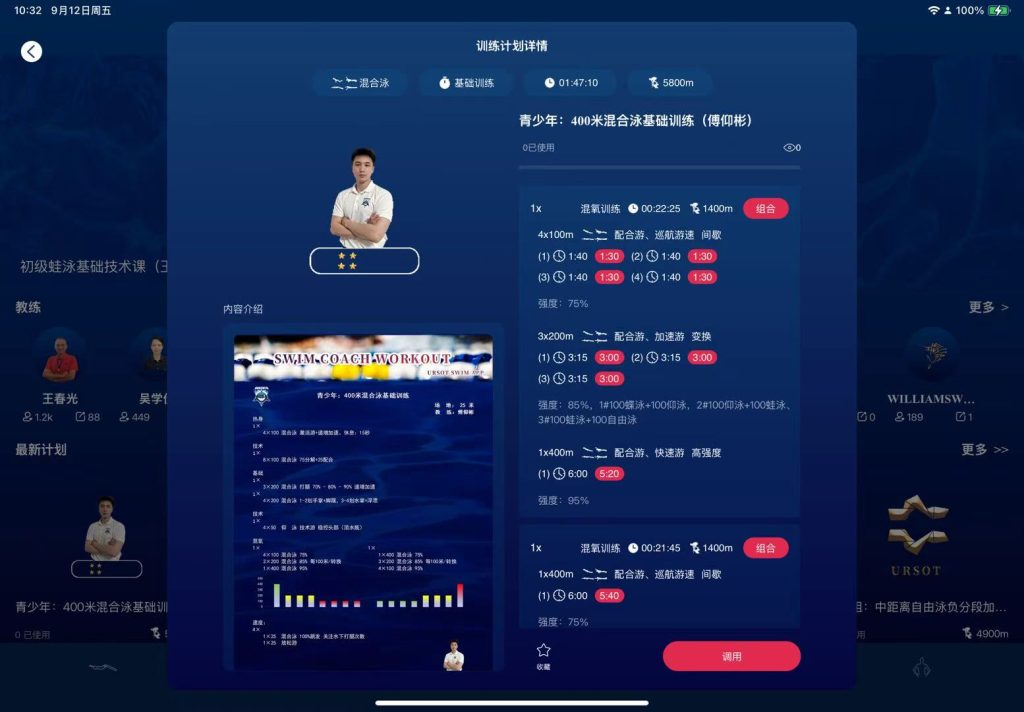The width and height of the screenshot is (1024, 712).
Task: Open 更多 next to 最新计划
Action: click(x=985, y=450)
